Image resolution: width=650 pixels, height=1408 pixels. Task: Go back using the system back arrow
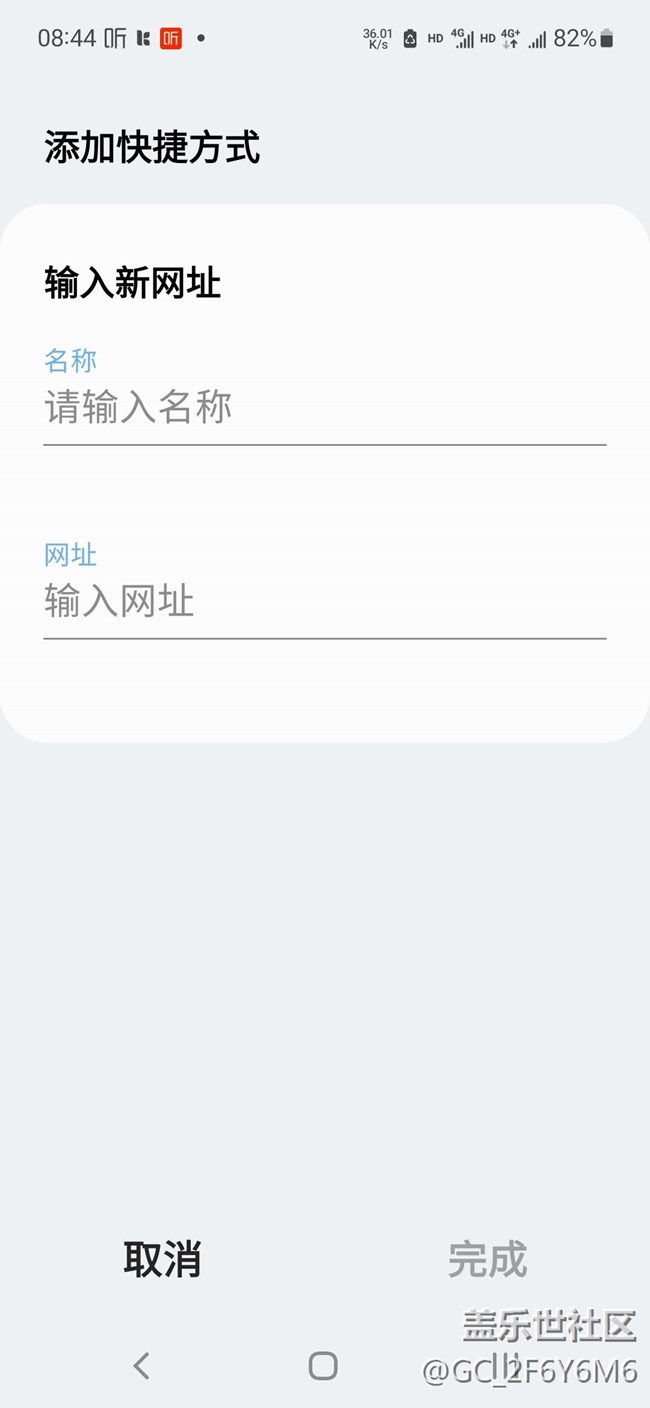(x=142, y=1365)
